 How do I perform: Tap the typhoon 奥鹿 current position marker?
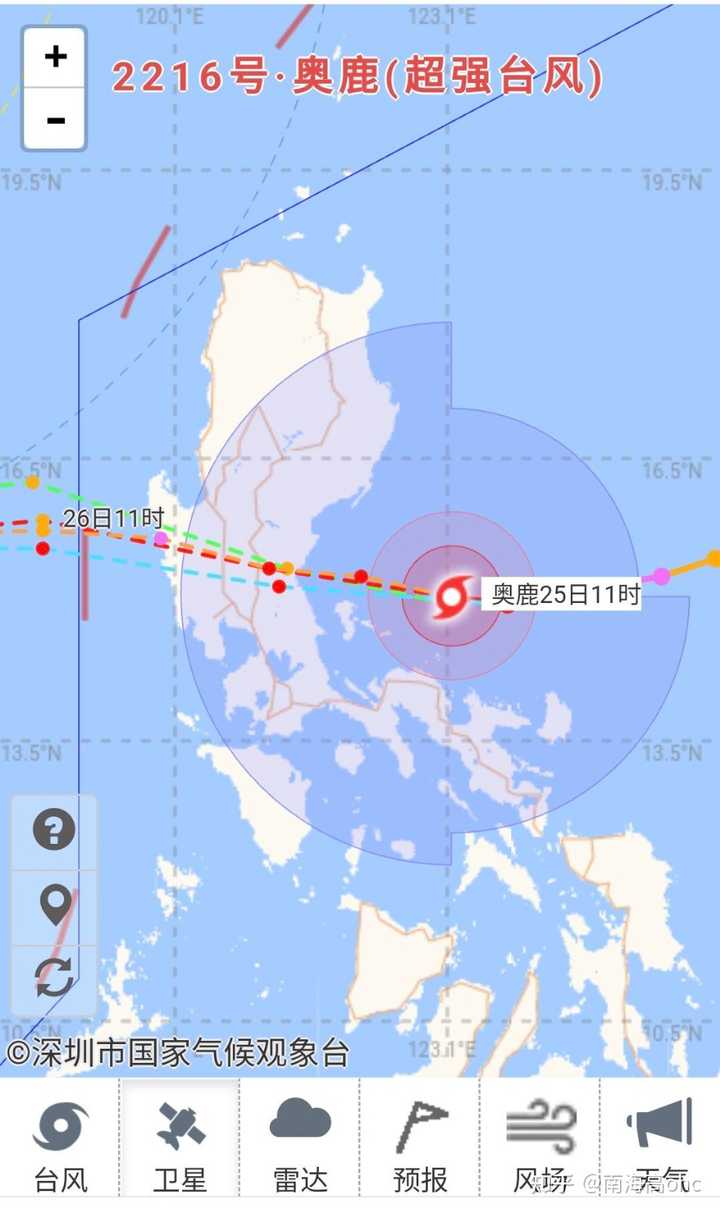pos(452,597)
